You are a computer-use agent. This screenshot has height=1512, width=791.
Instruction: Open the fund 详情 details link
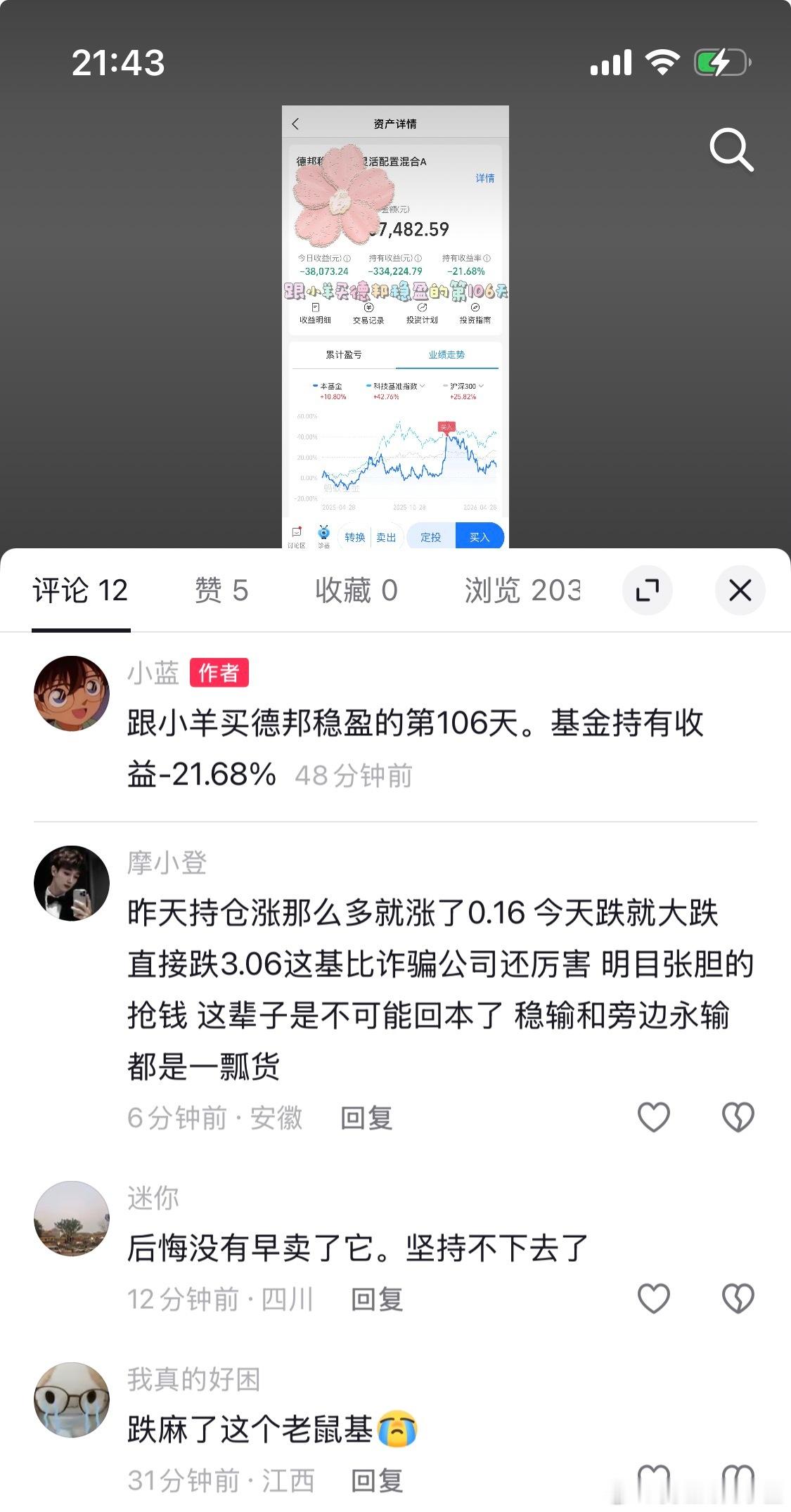click(484, 179)
